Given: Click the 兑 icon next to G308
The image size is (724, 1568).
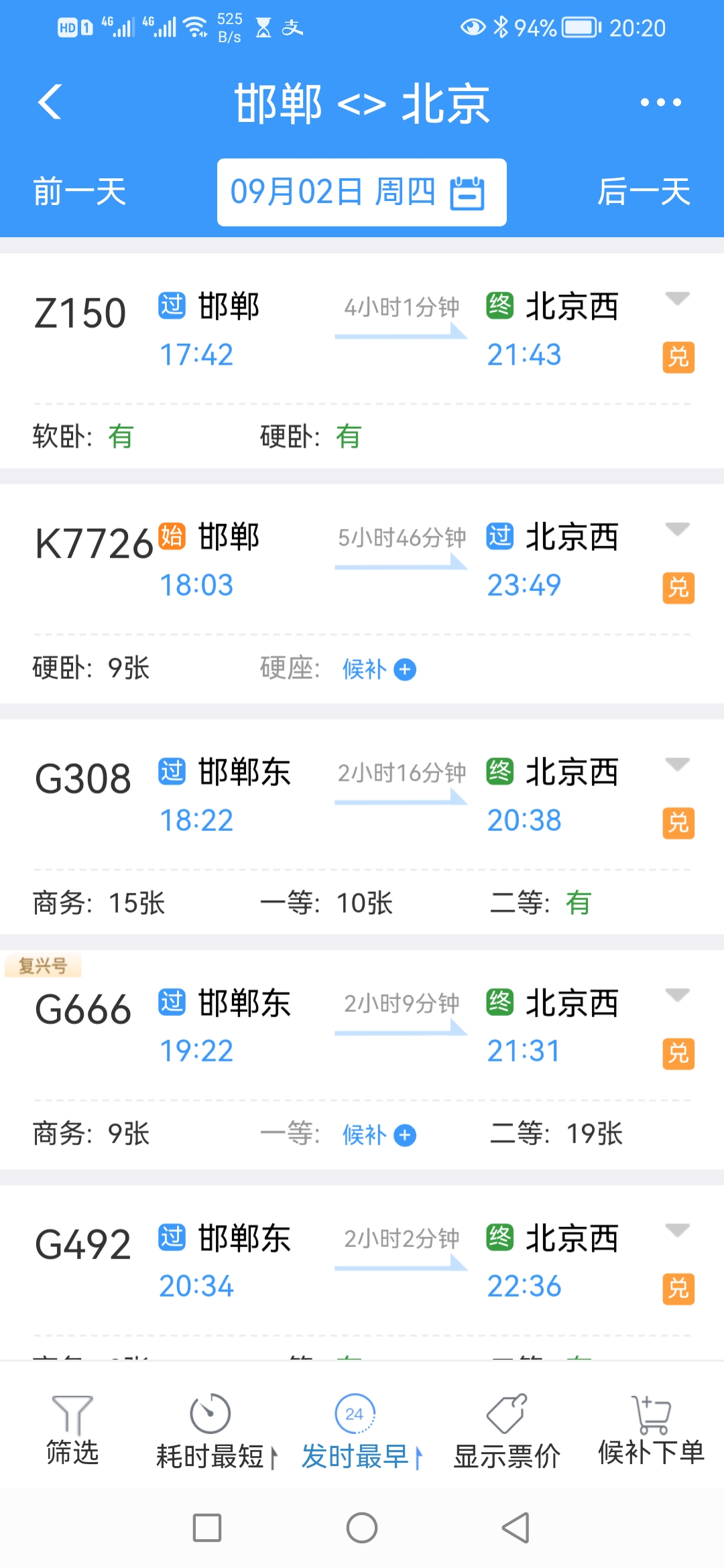Looking at the screenshot, I should pyautogui.click(x=679, y=824).
